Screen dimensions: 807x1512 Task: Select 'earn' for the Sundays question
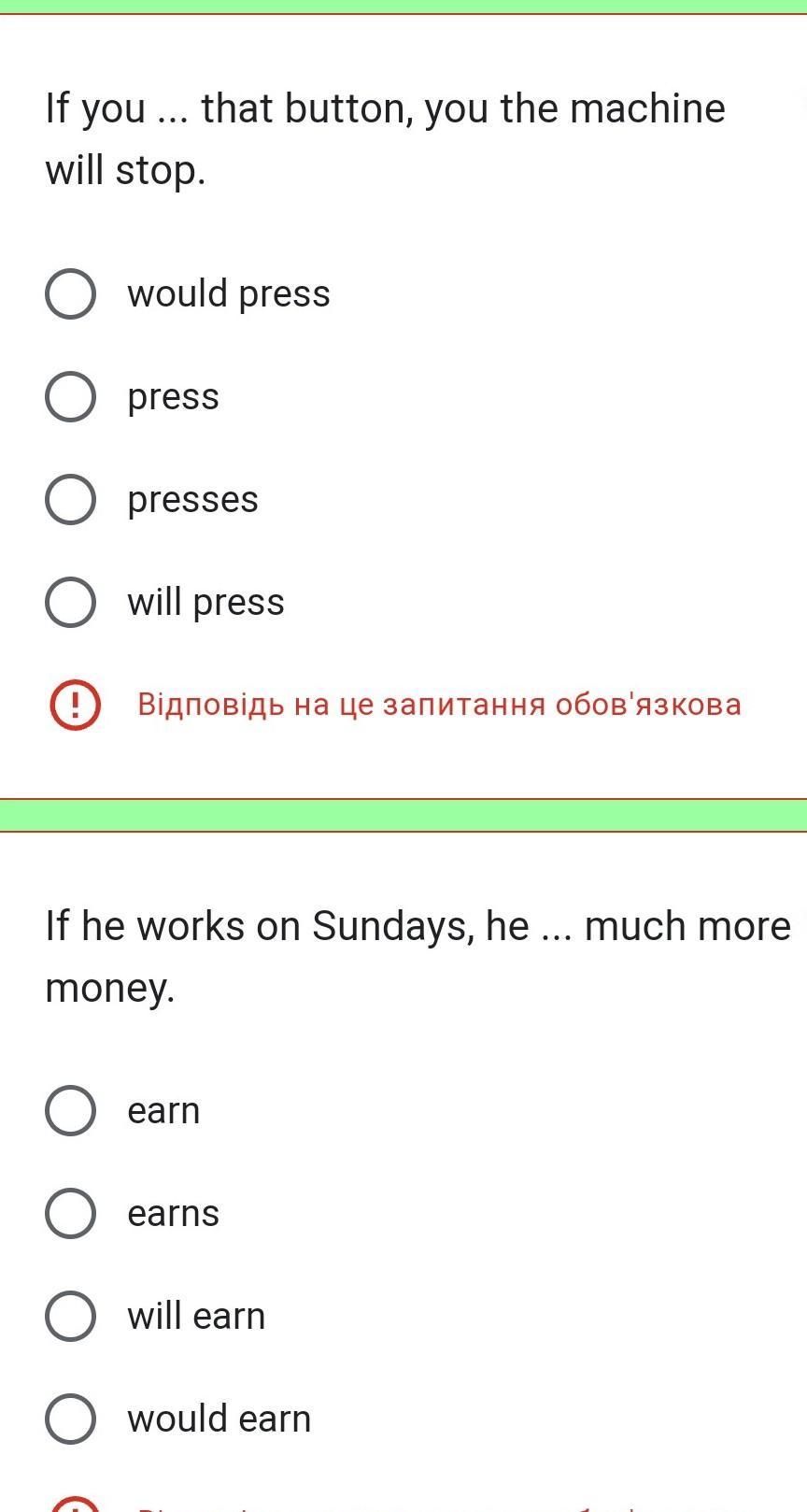70,1111
